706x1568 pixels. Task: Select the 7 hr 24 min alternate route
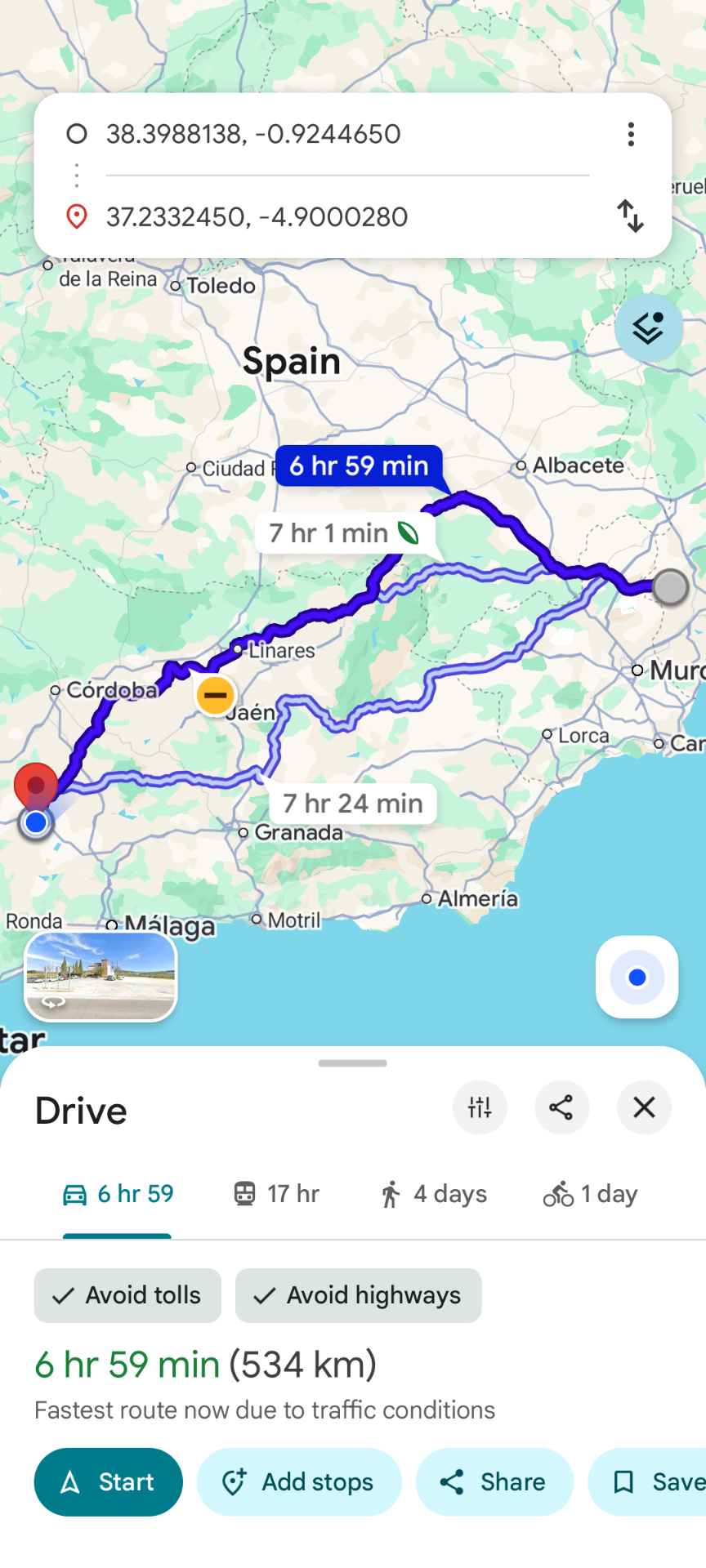pos(352,804)
